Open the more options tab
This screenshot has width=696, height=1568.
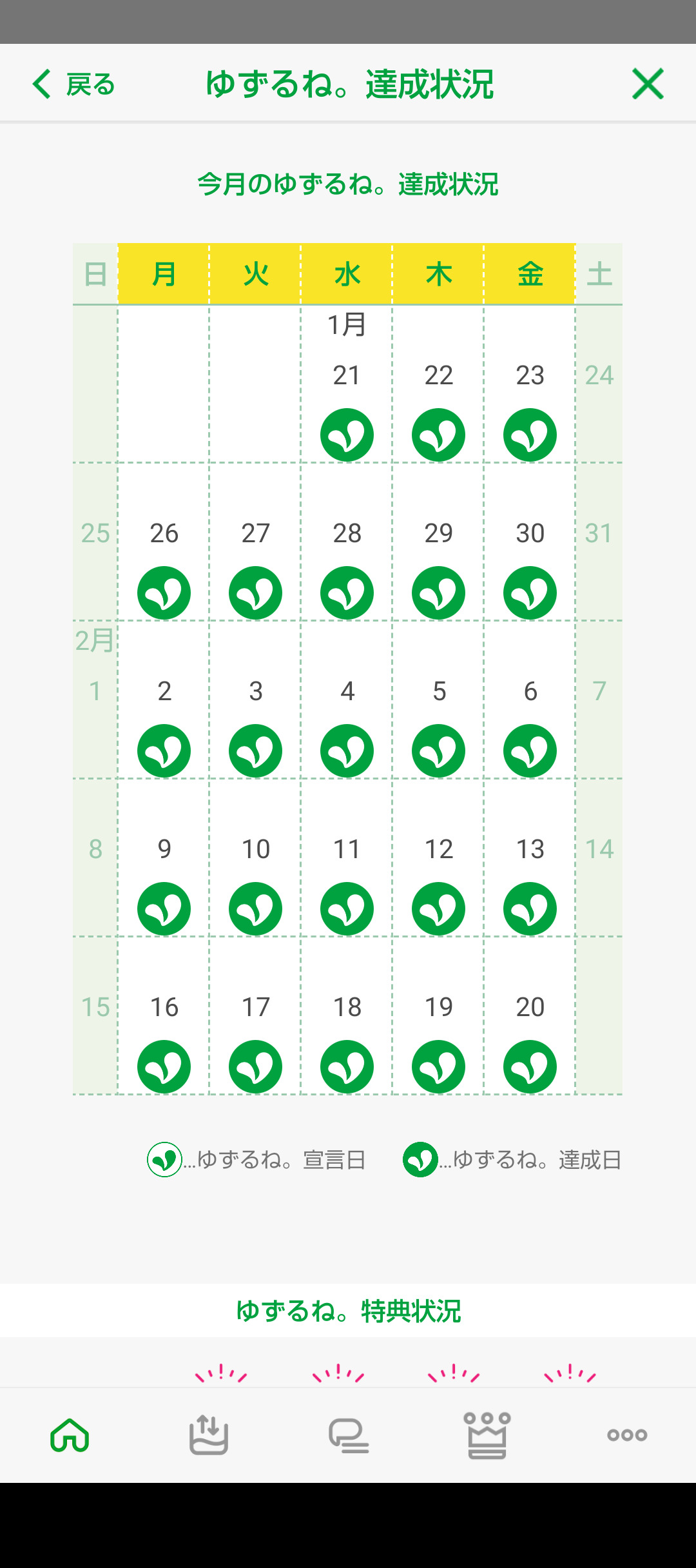point(626,1435)
